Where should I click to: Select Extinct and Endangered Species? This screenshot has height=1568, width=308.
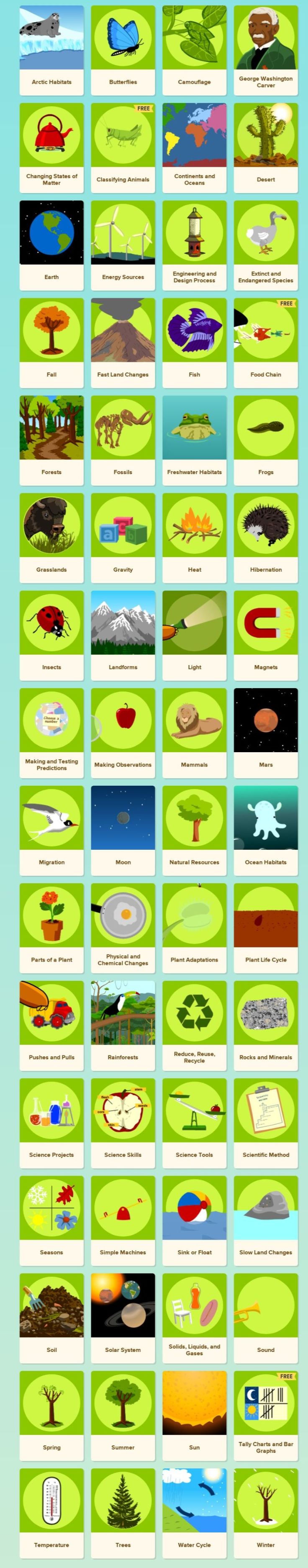pos(265,245)
